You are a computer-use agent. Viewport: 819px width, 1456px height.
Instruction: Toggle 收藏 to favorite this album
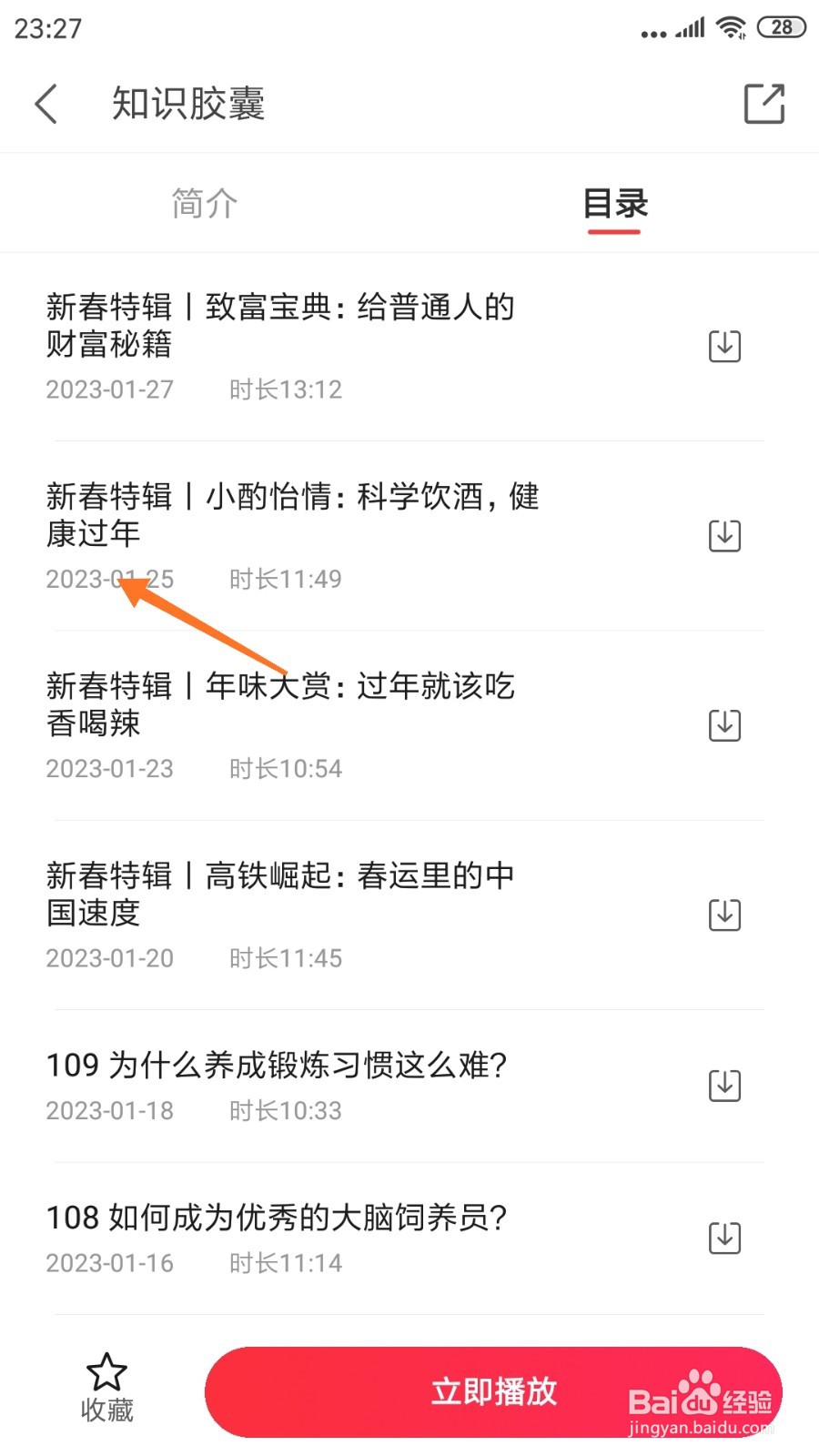(106, 1386)
